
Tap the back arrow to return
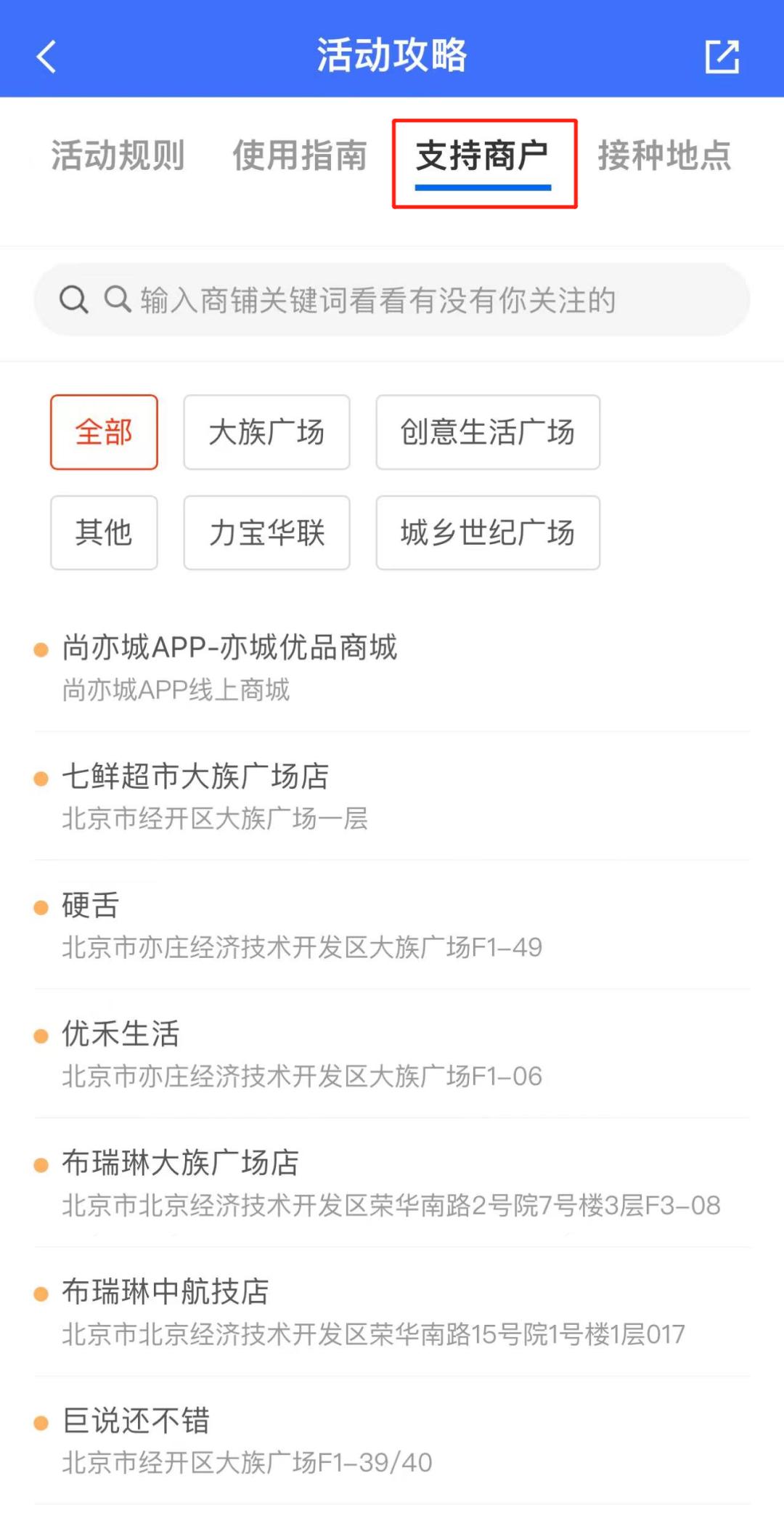tap(46, 57)
